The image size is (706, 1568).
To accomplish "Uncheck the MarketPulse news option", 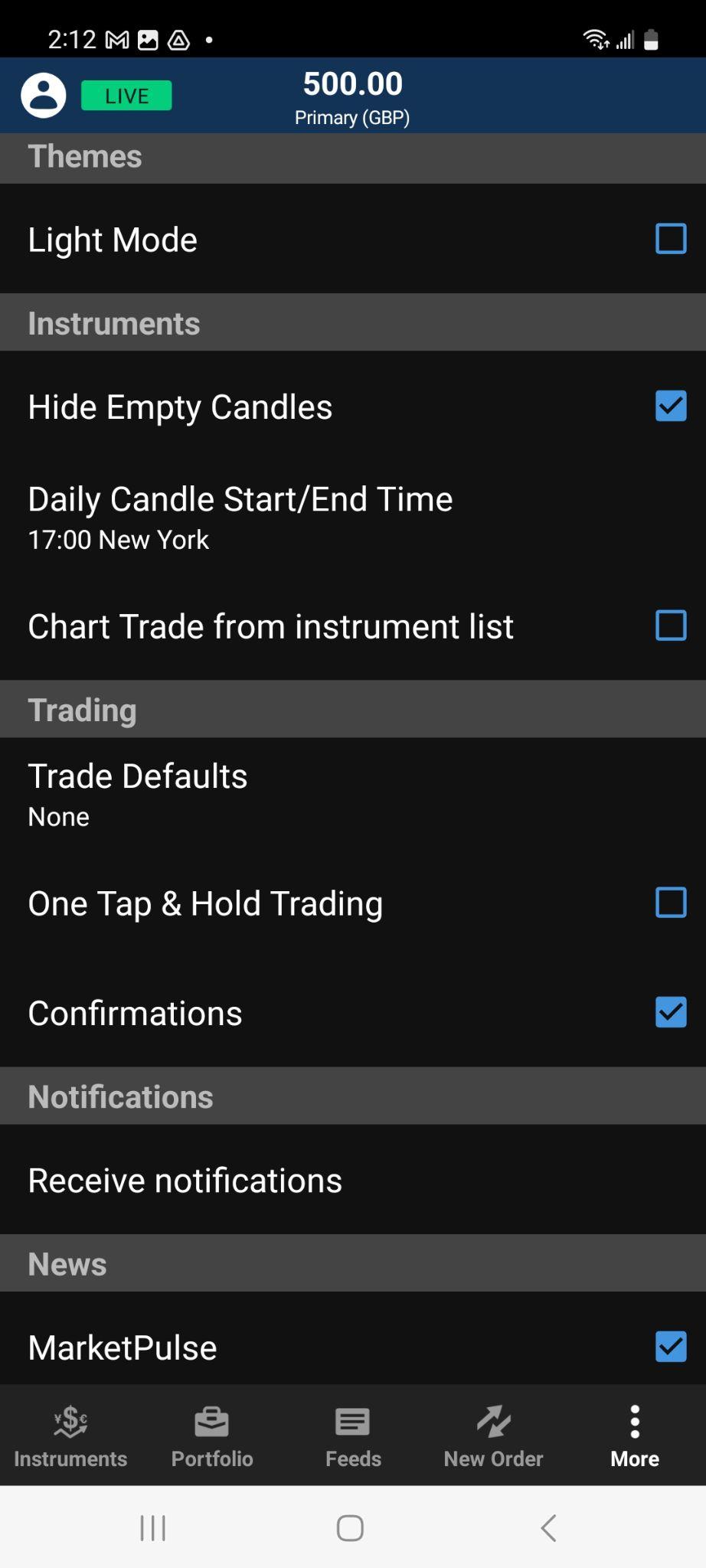I will point(671,1347).
